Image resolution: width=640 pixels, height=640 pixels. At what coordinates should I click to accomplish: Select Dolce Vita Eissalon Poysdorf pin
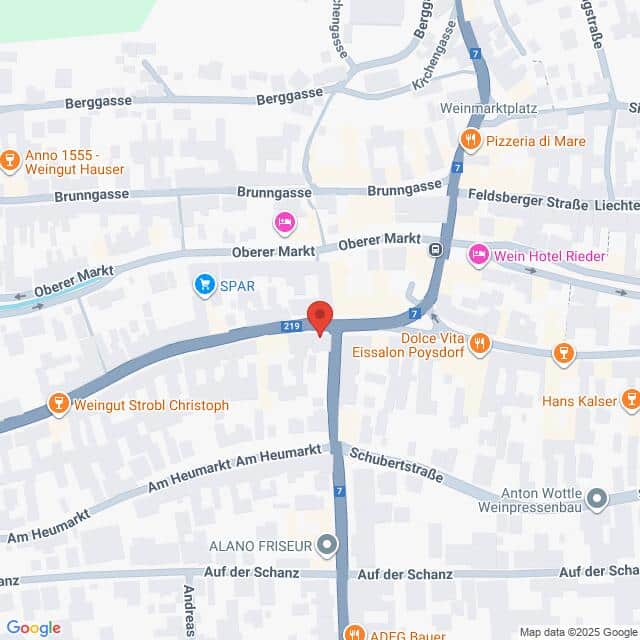(481, 344)
